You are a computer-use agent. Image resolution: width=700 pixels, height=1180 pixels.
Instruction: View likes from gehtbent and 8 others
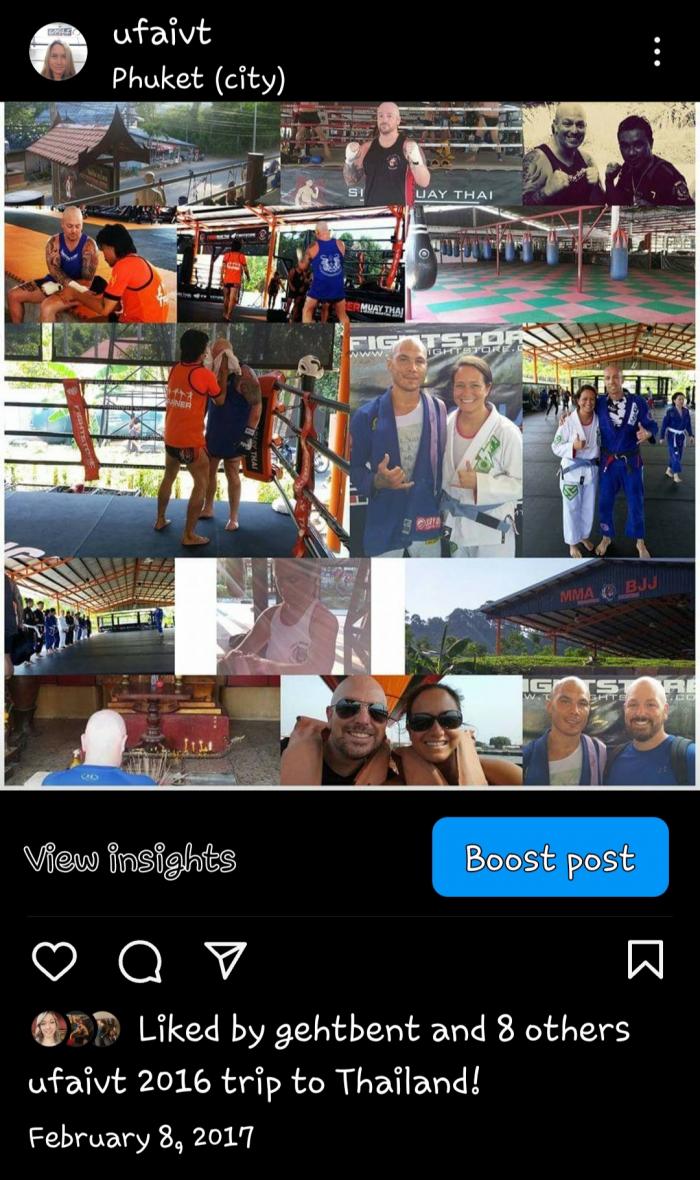(383, 1029)
